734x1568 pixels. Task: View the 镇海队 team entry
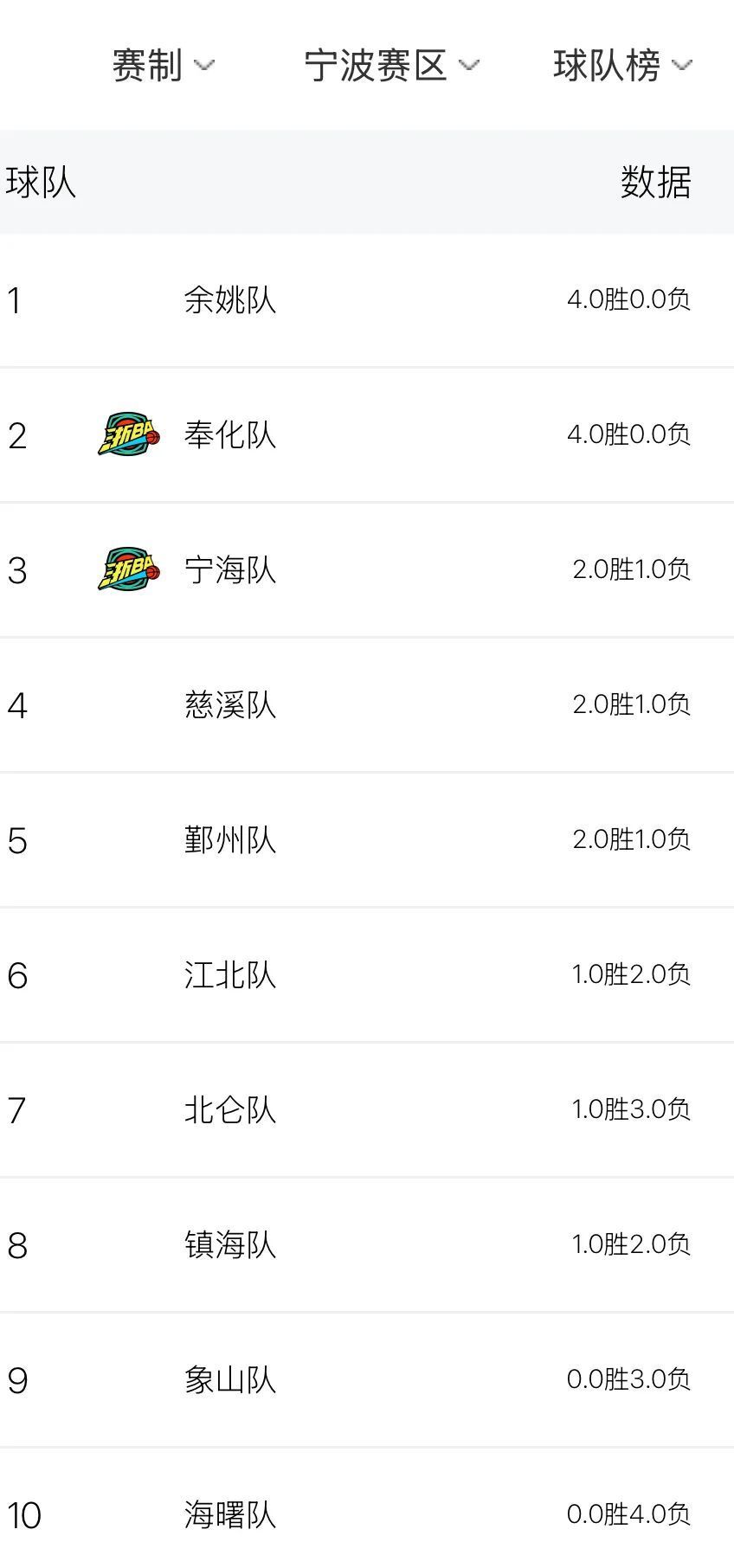click(x=367, y=1245)
